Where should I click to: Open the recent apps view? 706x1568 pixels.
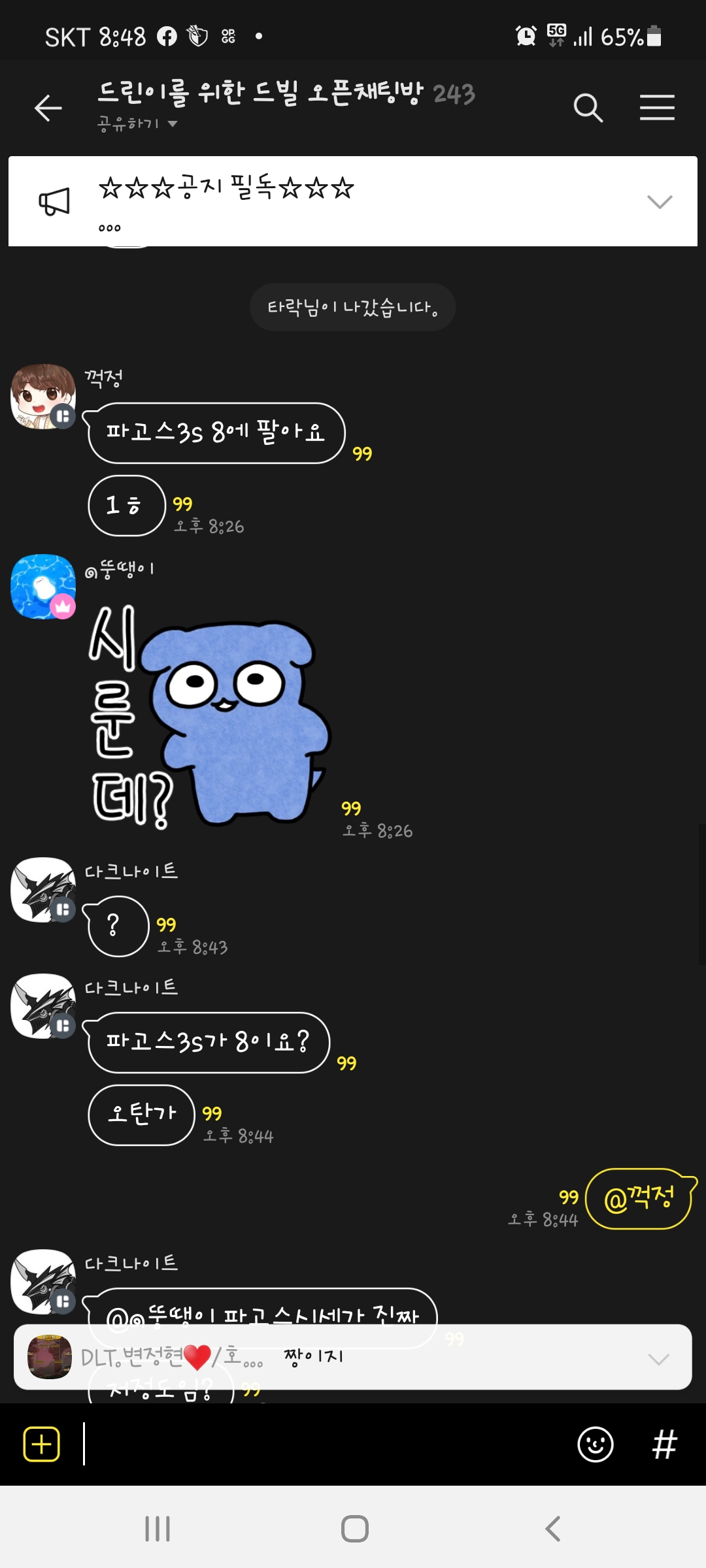click(158, 1529)
